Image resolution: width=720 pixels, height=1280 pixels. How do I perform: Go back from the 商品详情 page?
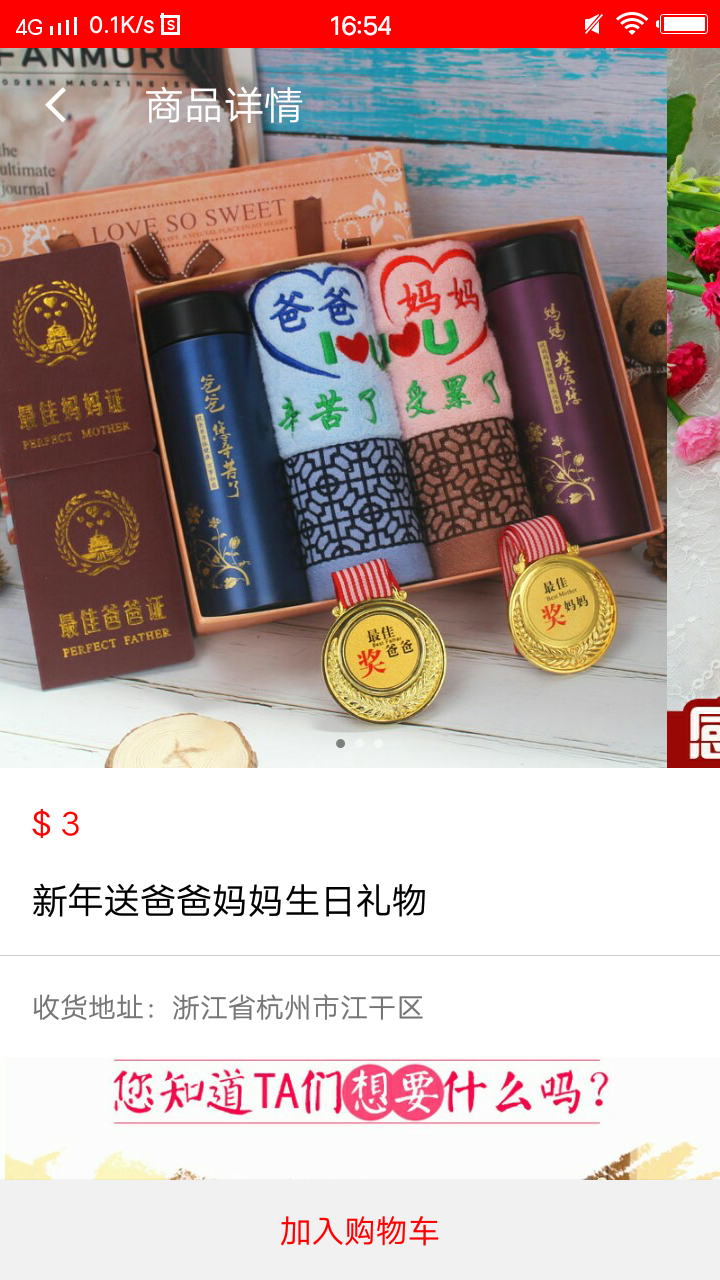[56, 105]
